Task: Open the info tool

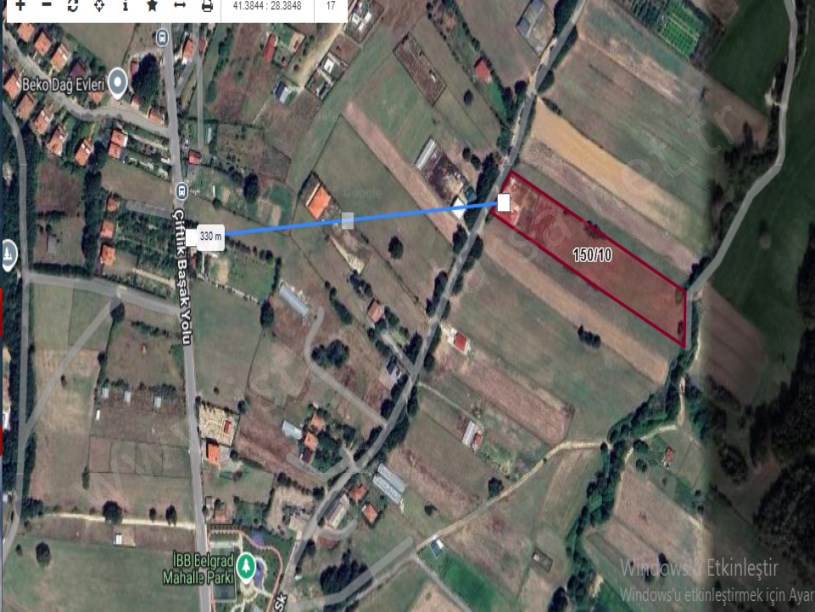Action: pos(125,5)
